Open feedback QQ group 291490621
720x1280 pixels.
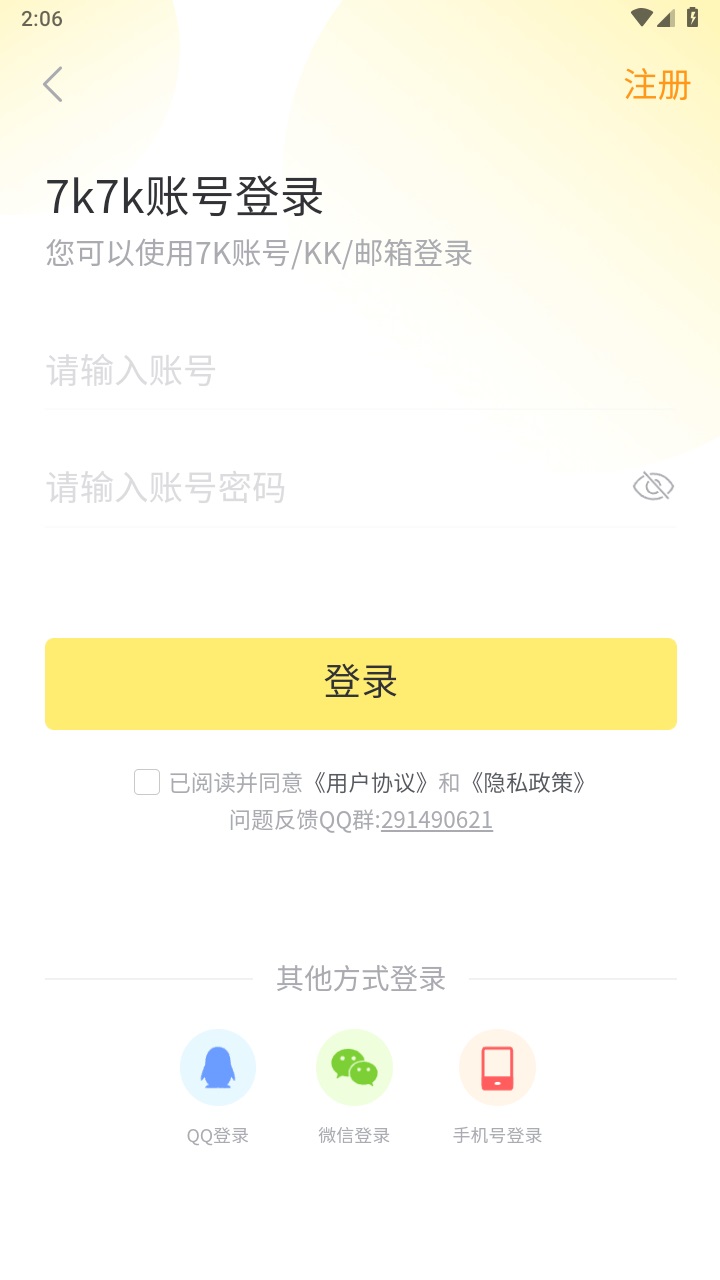[437, 820]
